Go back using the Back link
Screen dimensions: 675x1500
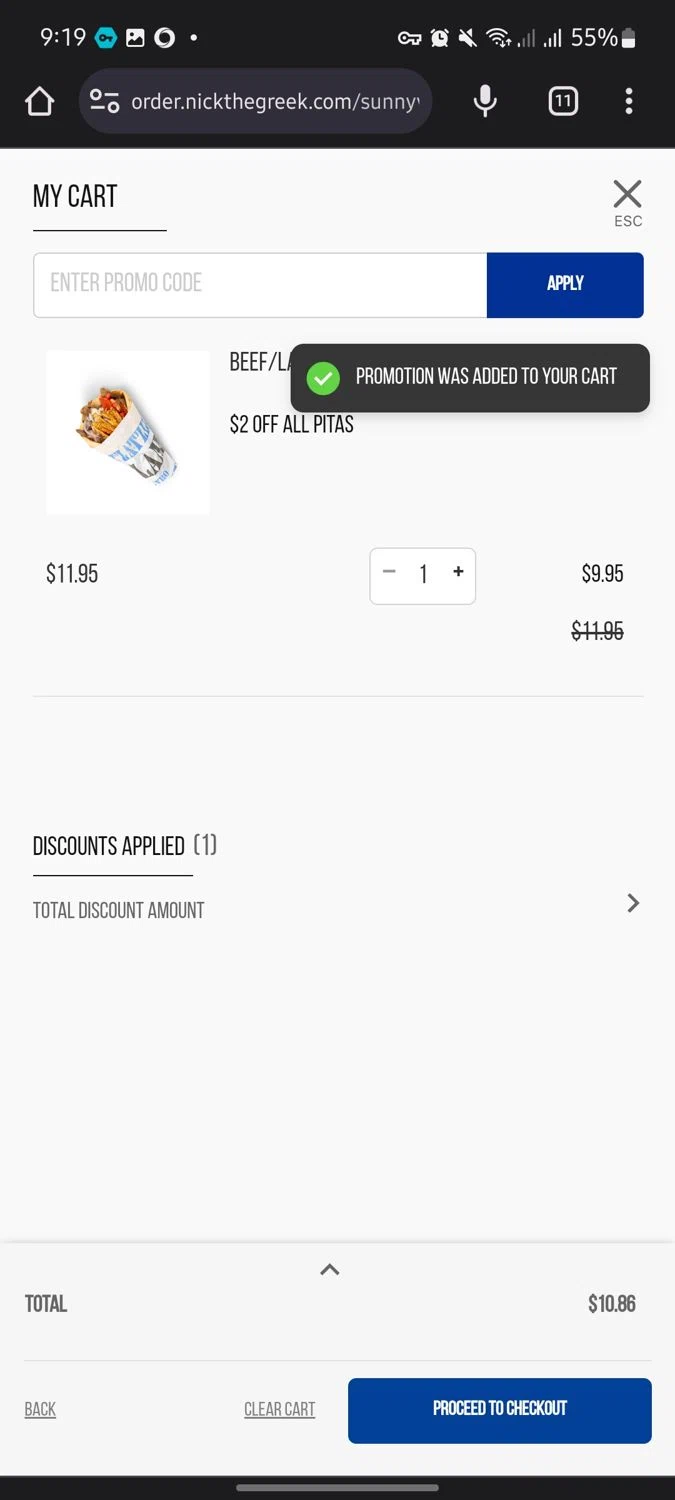pos(40,1409)
